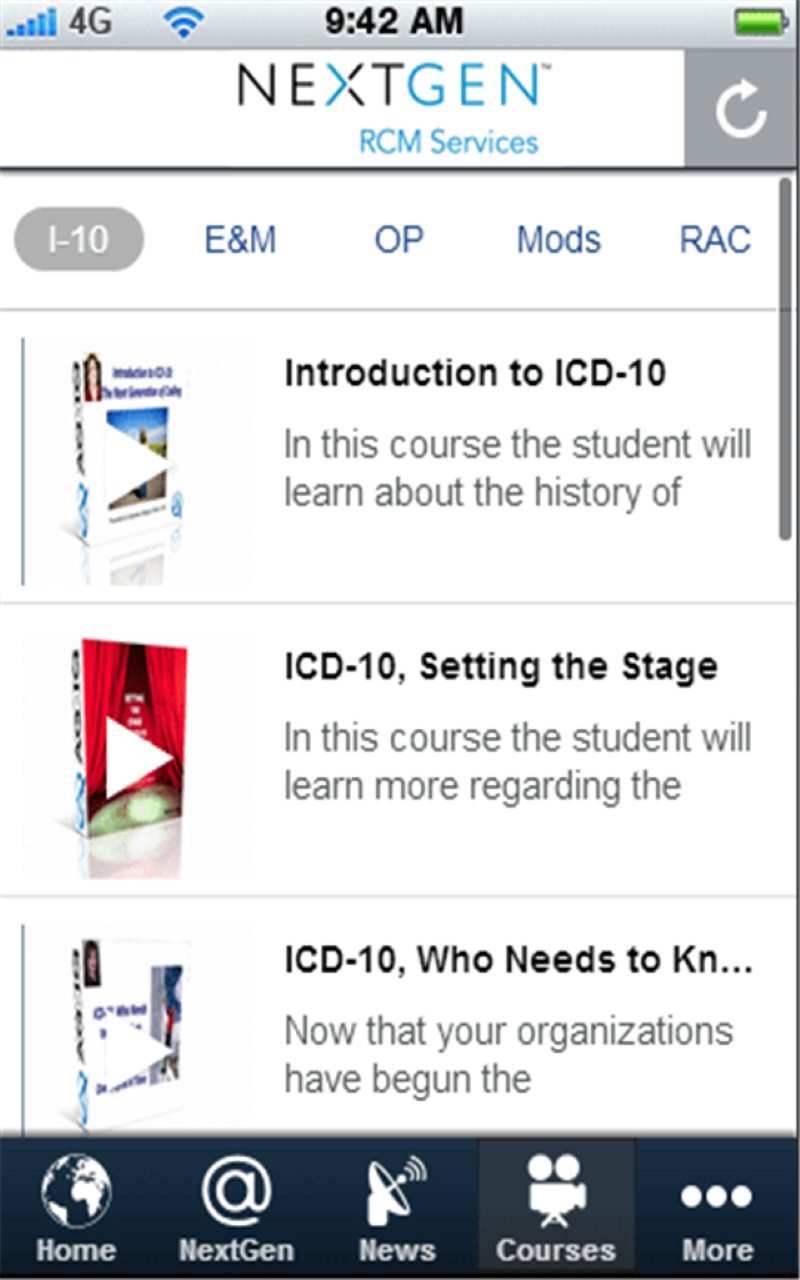800x1280 pixels.
Task: Tap the ICD-10, Setting the Stage title
Action: pyautogui.click(x=500, y=665)
